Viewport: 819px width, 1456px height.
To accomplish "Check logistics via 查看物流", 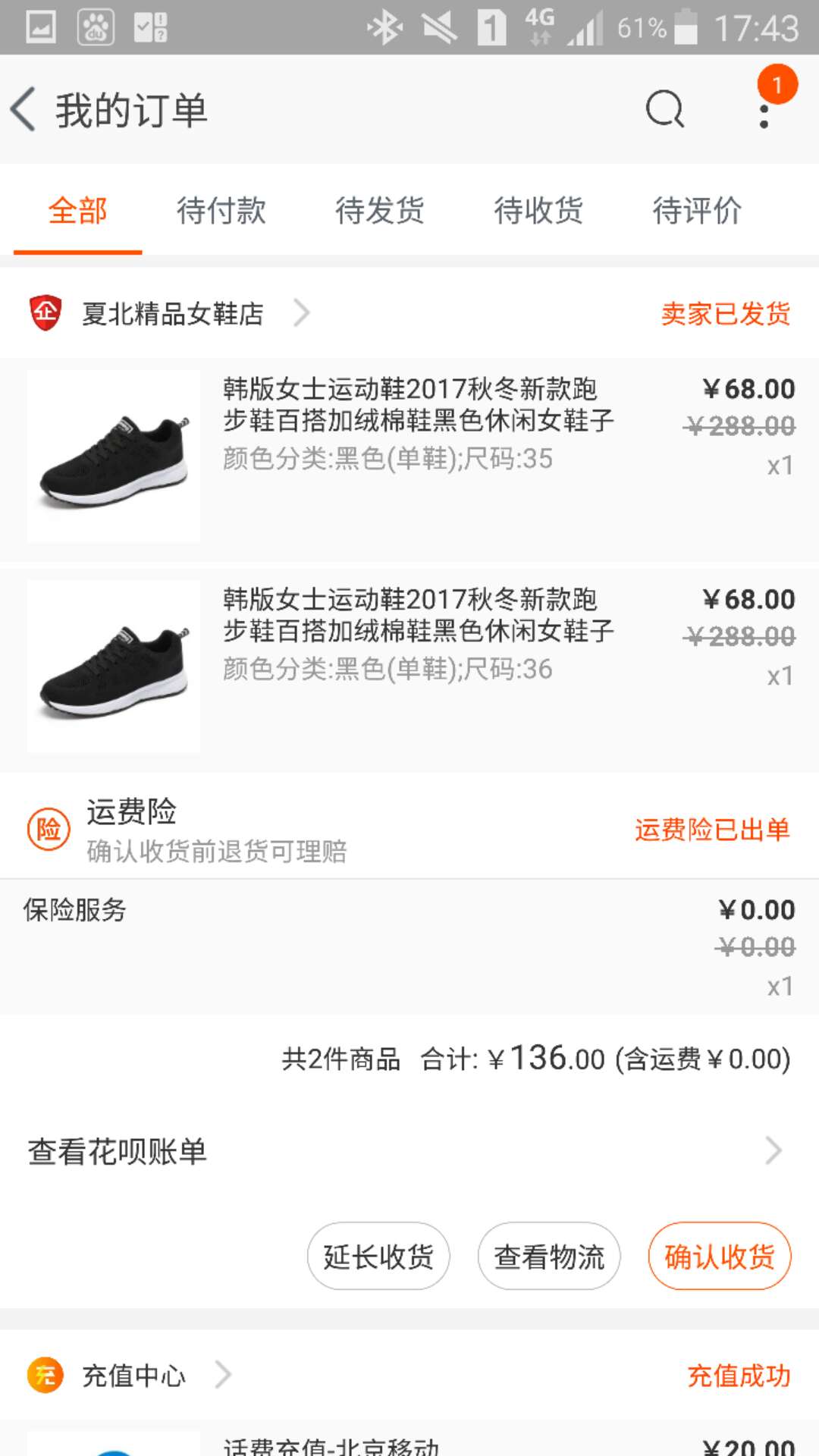I will click(549, 1256).
